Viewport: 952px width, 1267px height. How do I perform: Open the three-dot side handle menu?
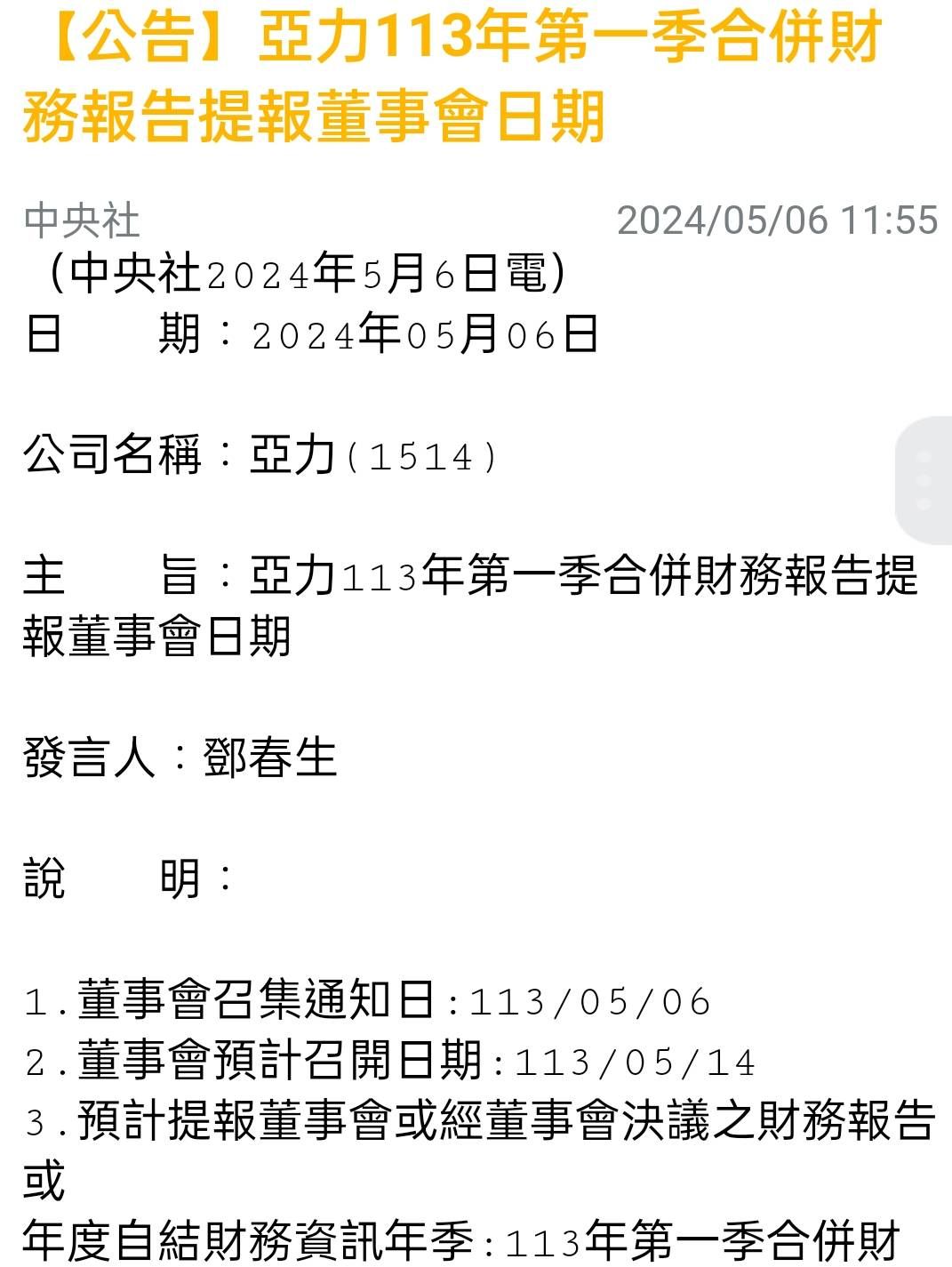[x=924, y=480]
